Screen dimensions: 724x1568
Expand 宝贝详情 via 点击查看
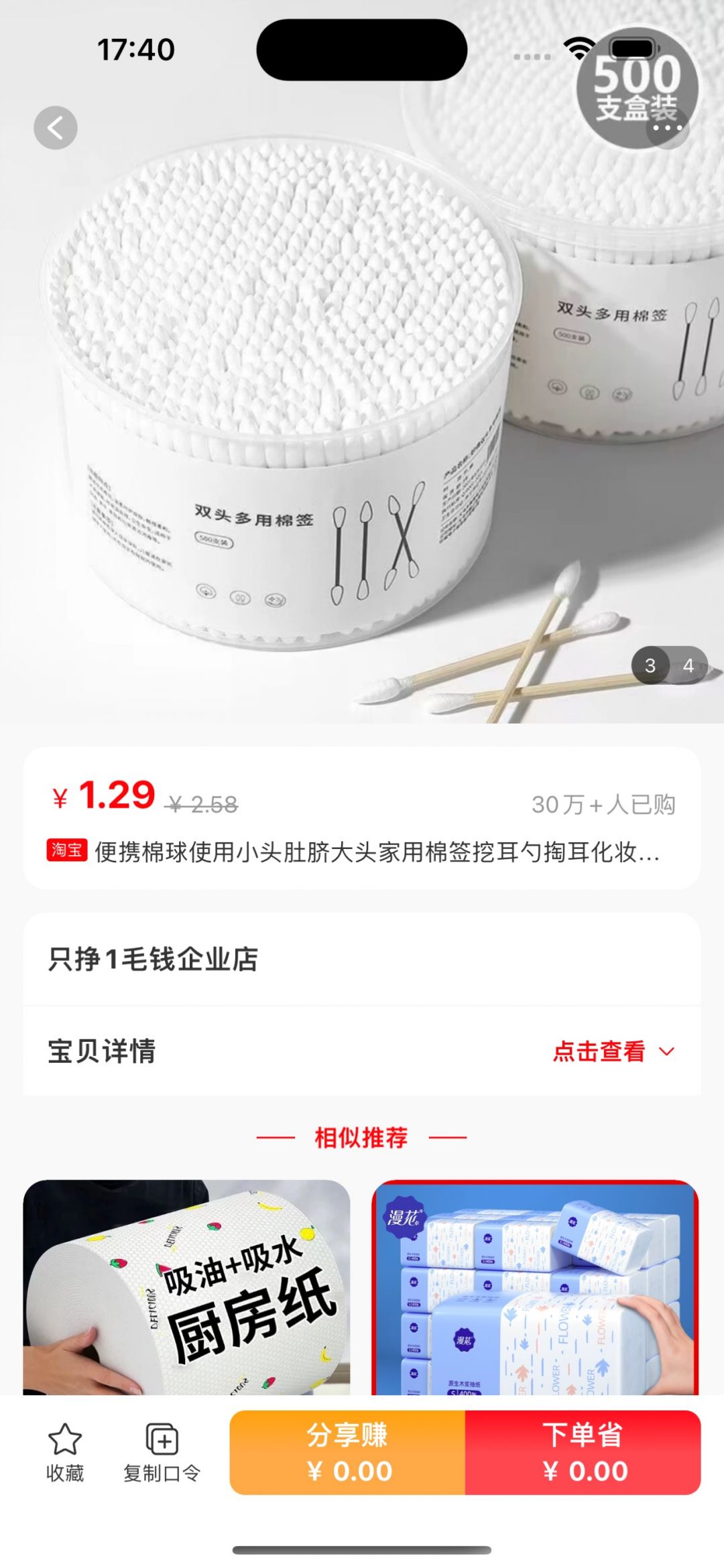pyautogui.click(x=613, y=1051)
